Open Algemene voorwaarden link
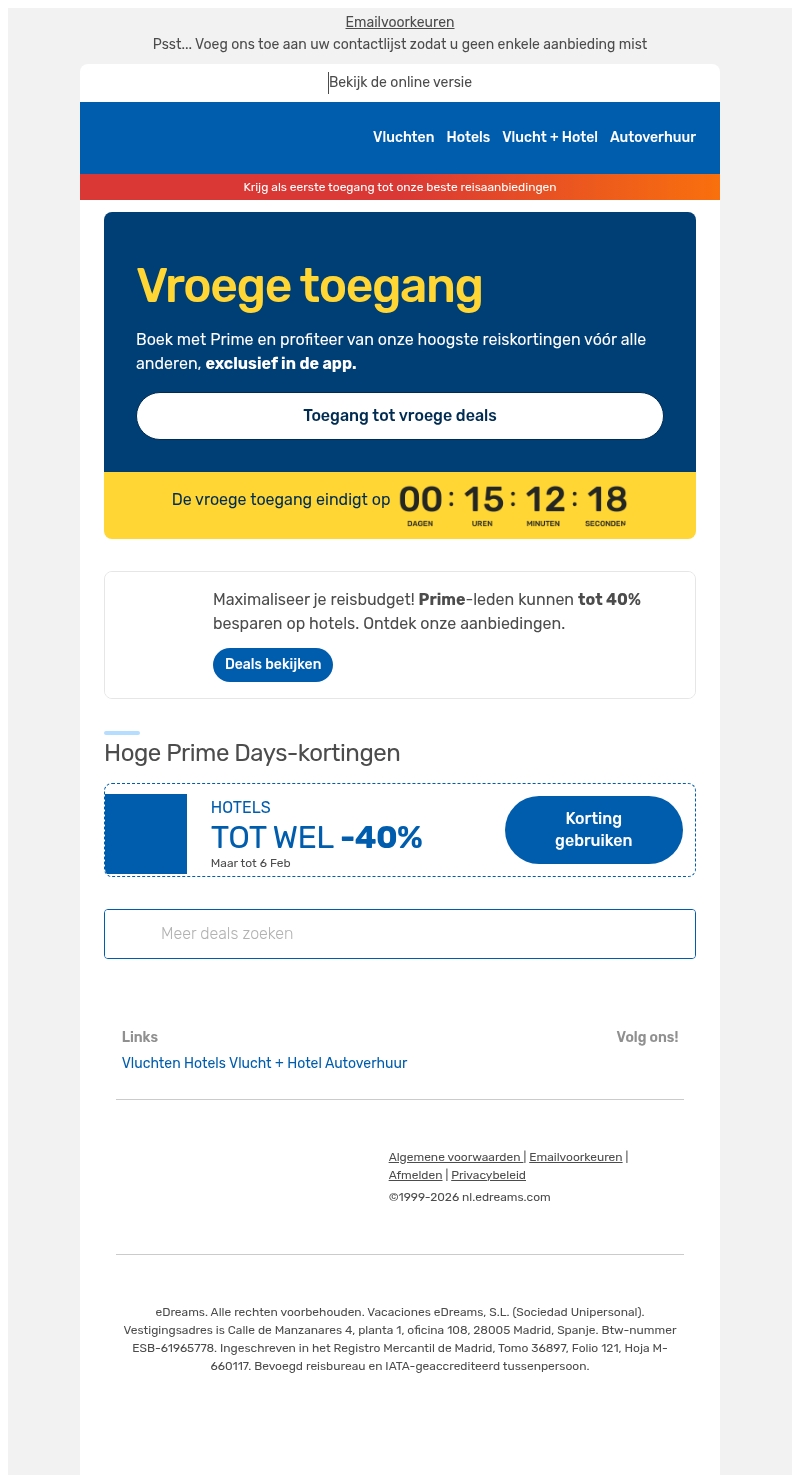The image size is (800, 1483). pos(455,1157)
